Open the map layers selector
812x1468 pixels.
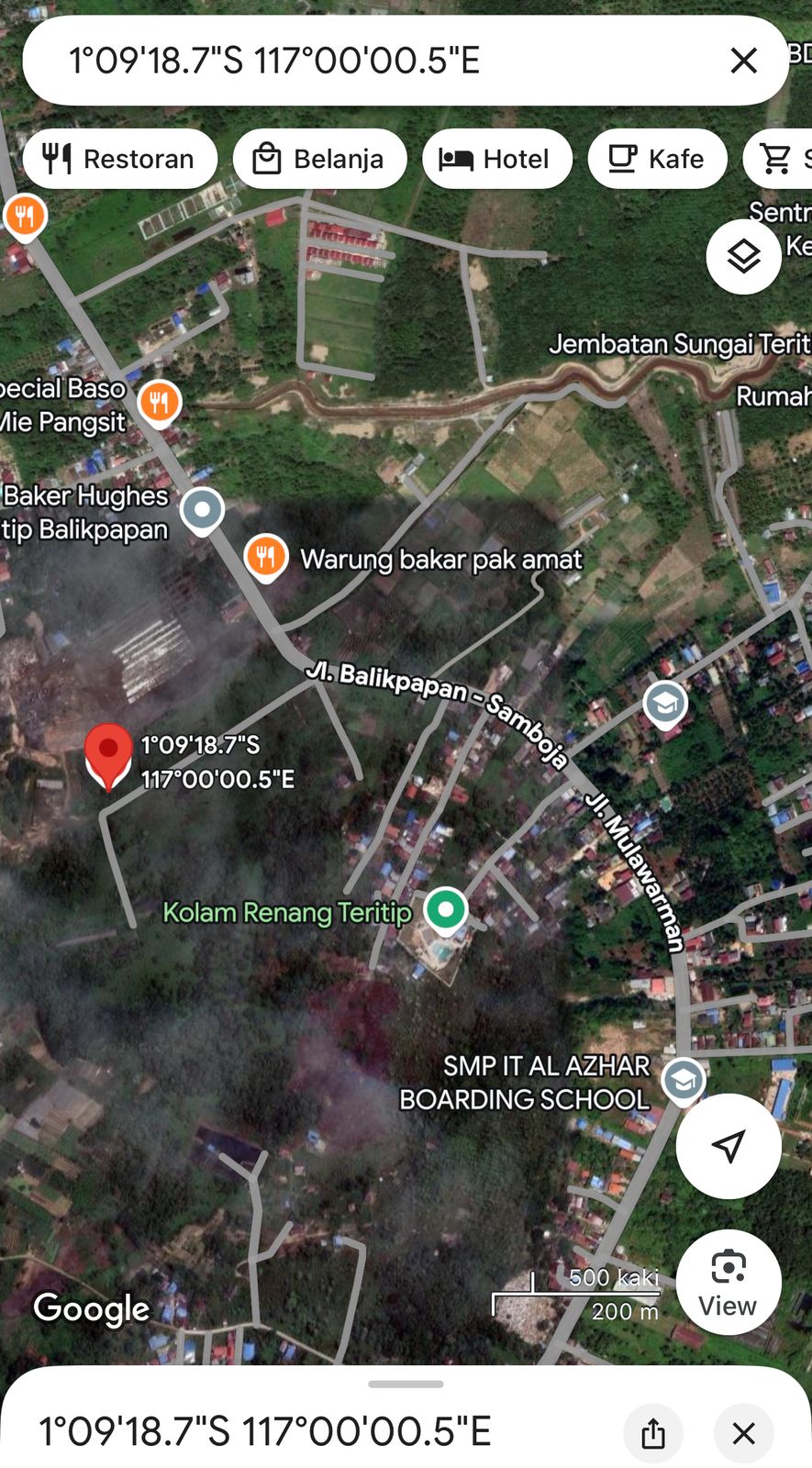(743, 257)
